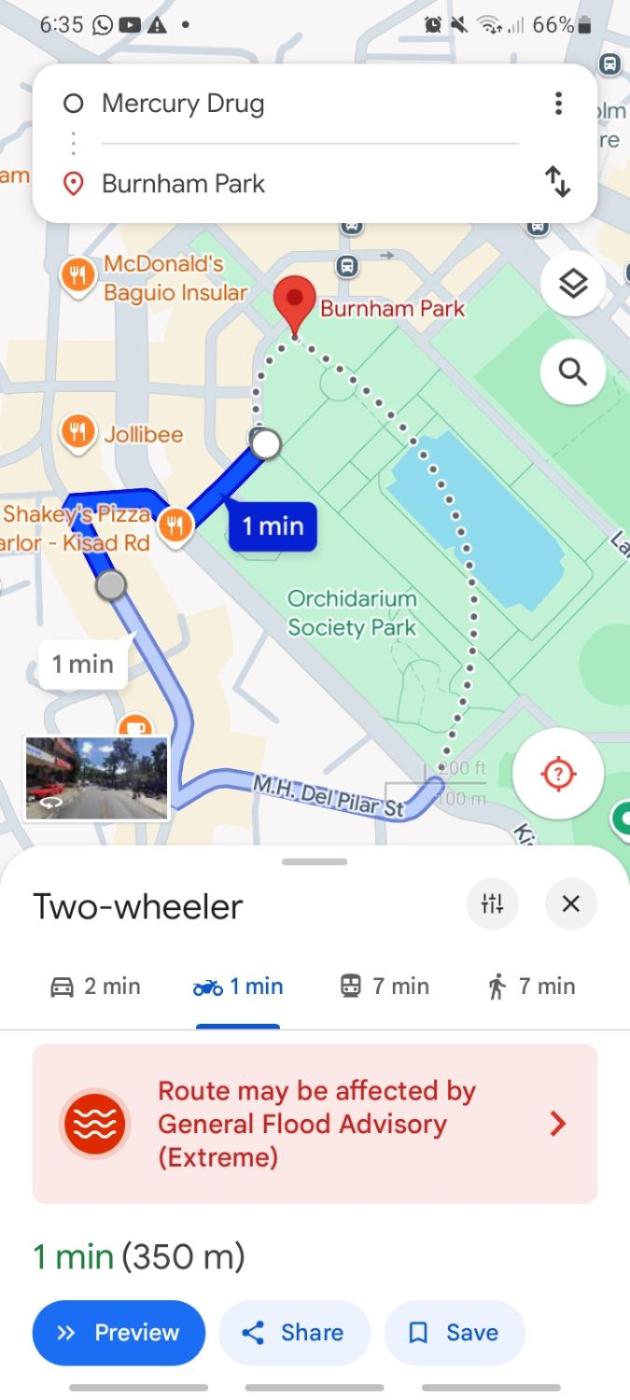Open the General Flood Advisory alert

pos(315,1123)
